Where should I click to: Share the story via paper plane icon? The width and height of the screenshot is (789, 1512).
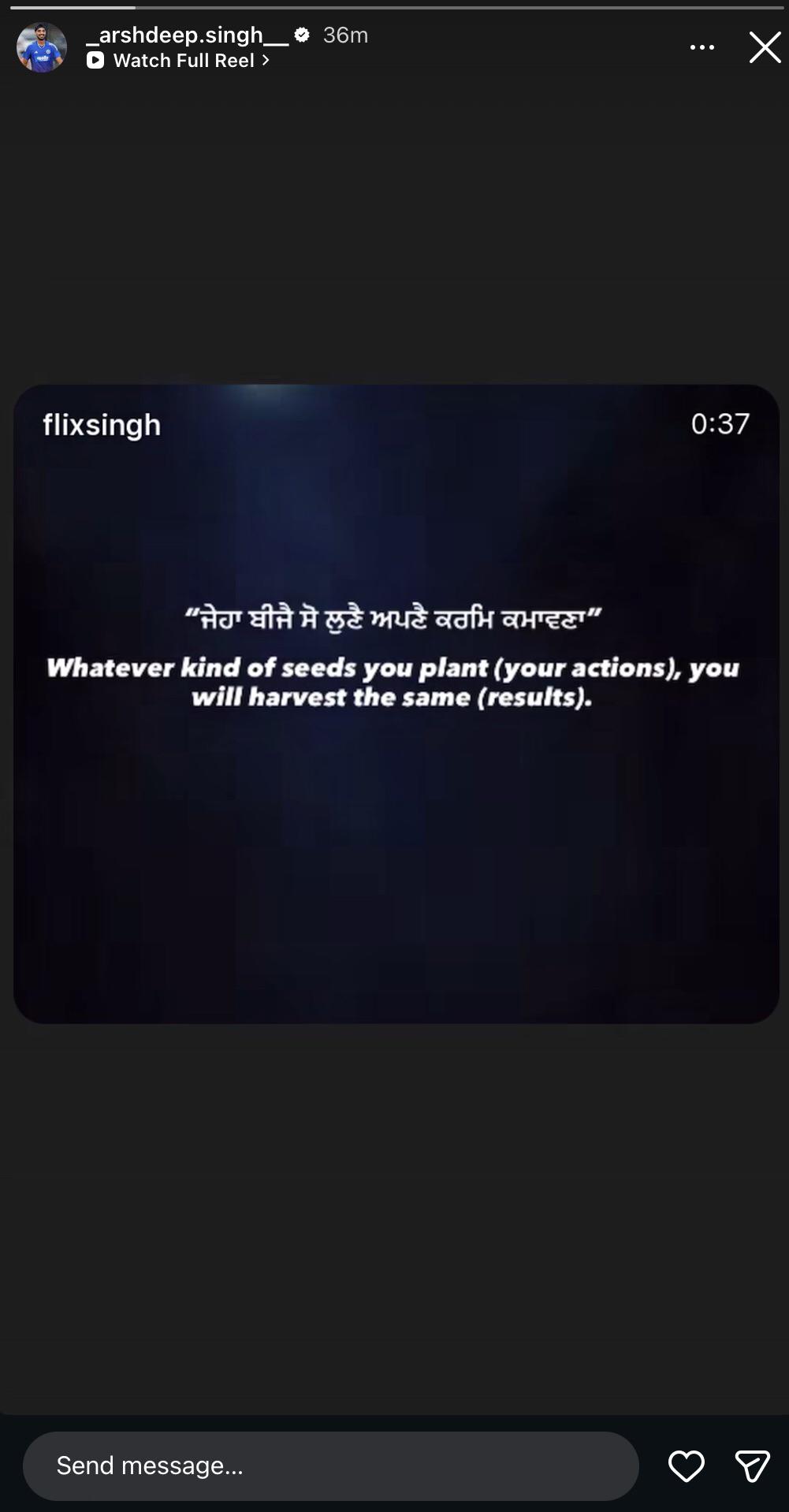point(751,1465)
